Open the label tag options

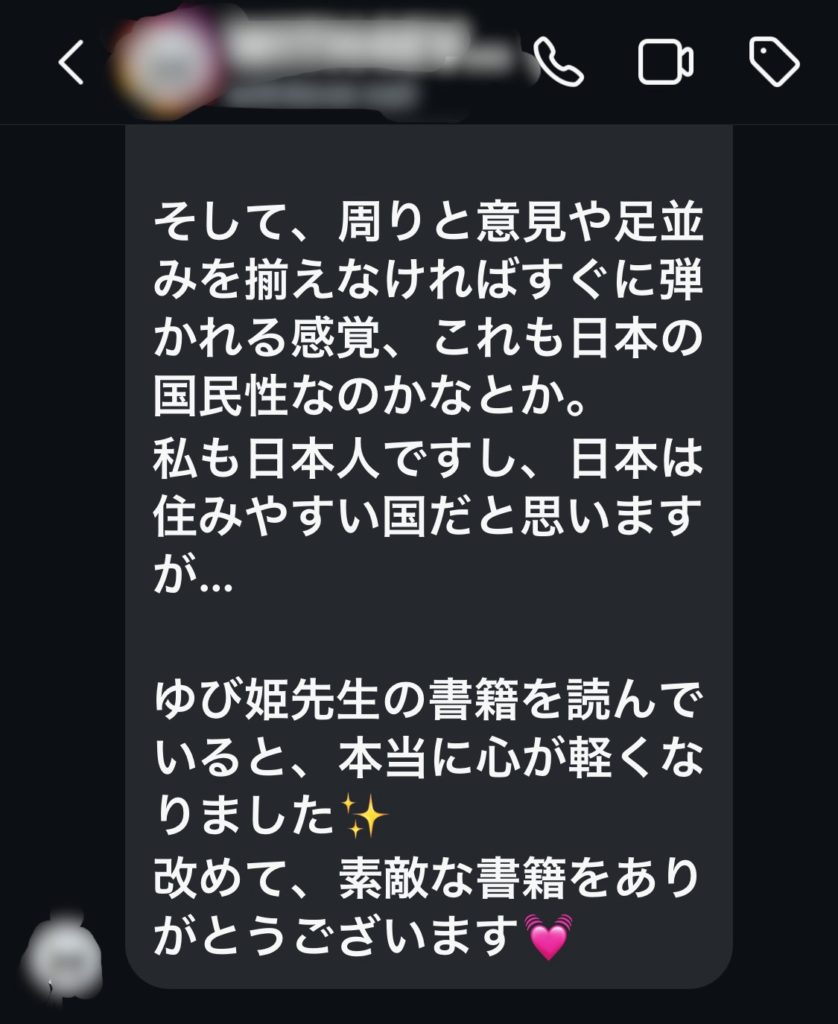tap(774, 63)
